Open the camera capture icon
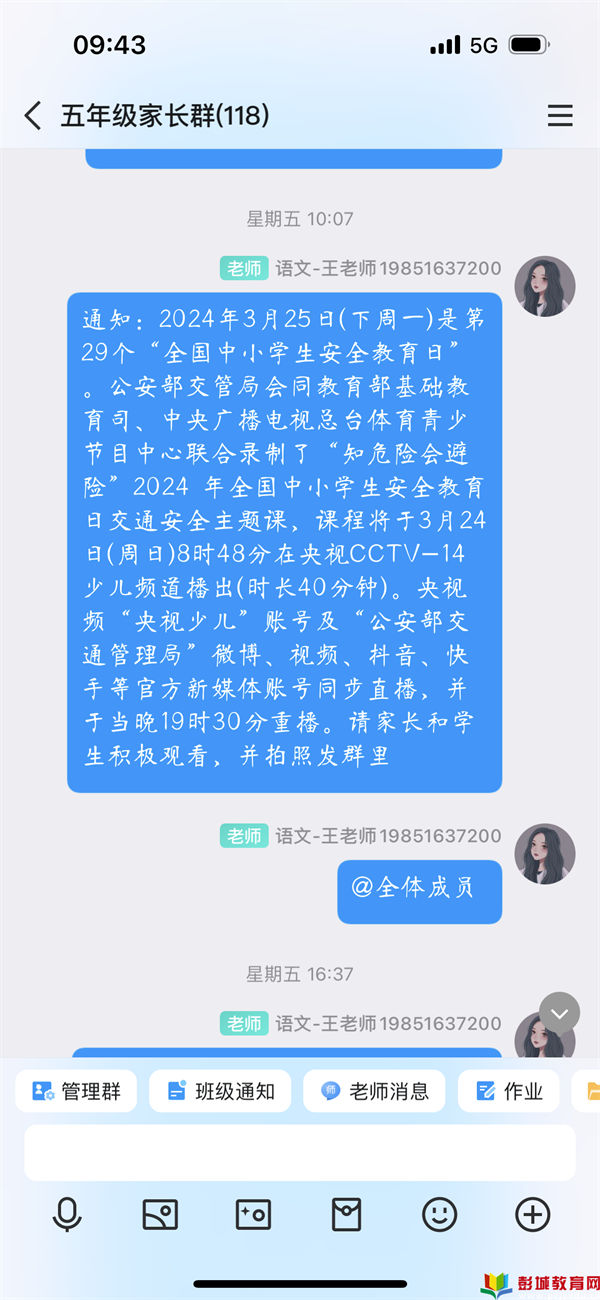The width and height of the screenshot is (600, 1300). (253, 1215)
